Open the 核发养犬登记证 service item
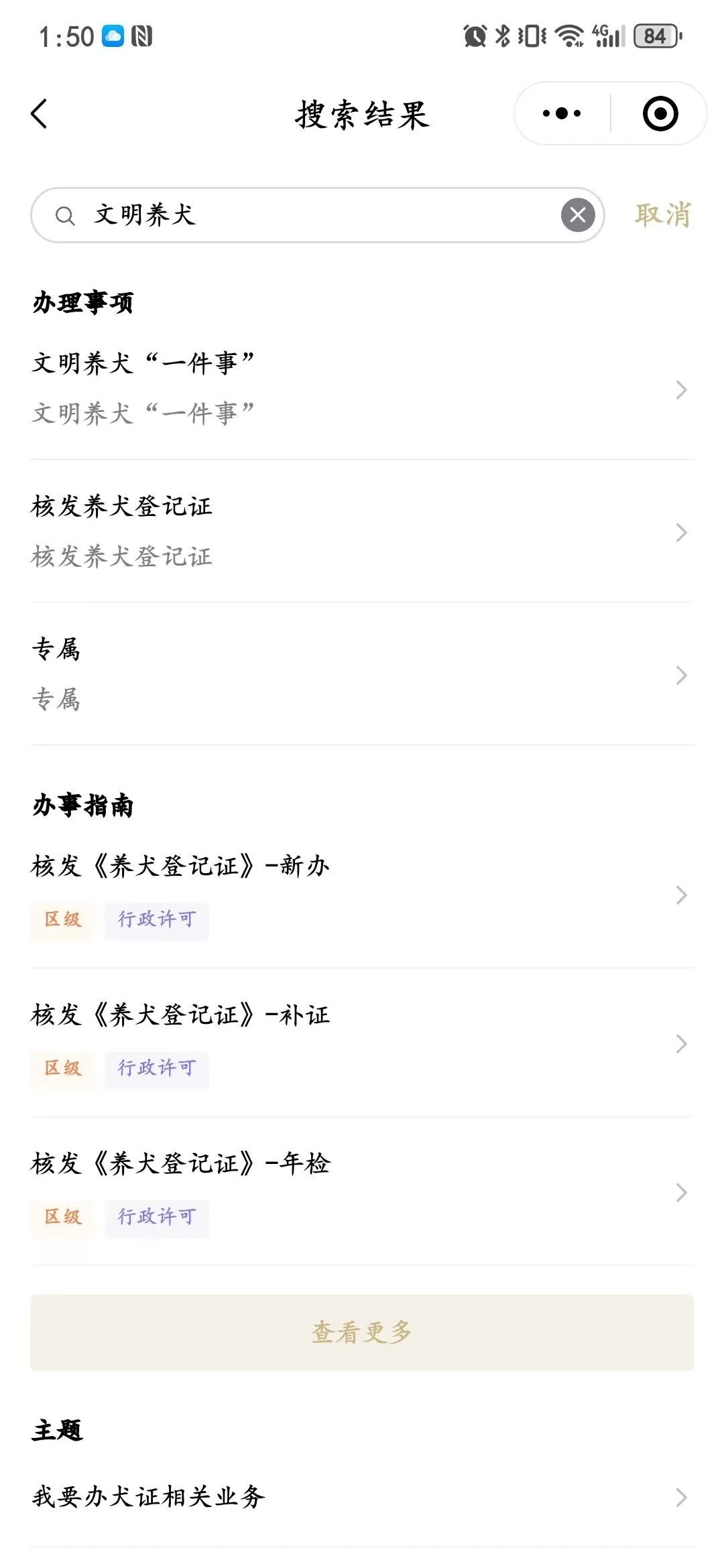Viewport: 724px width, 1568px height. (362, 531)
